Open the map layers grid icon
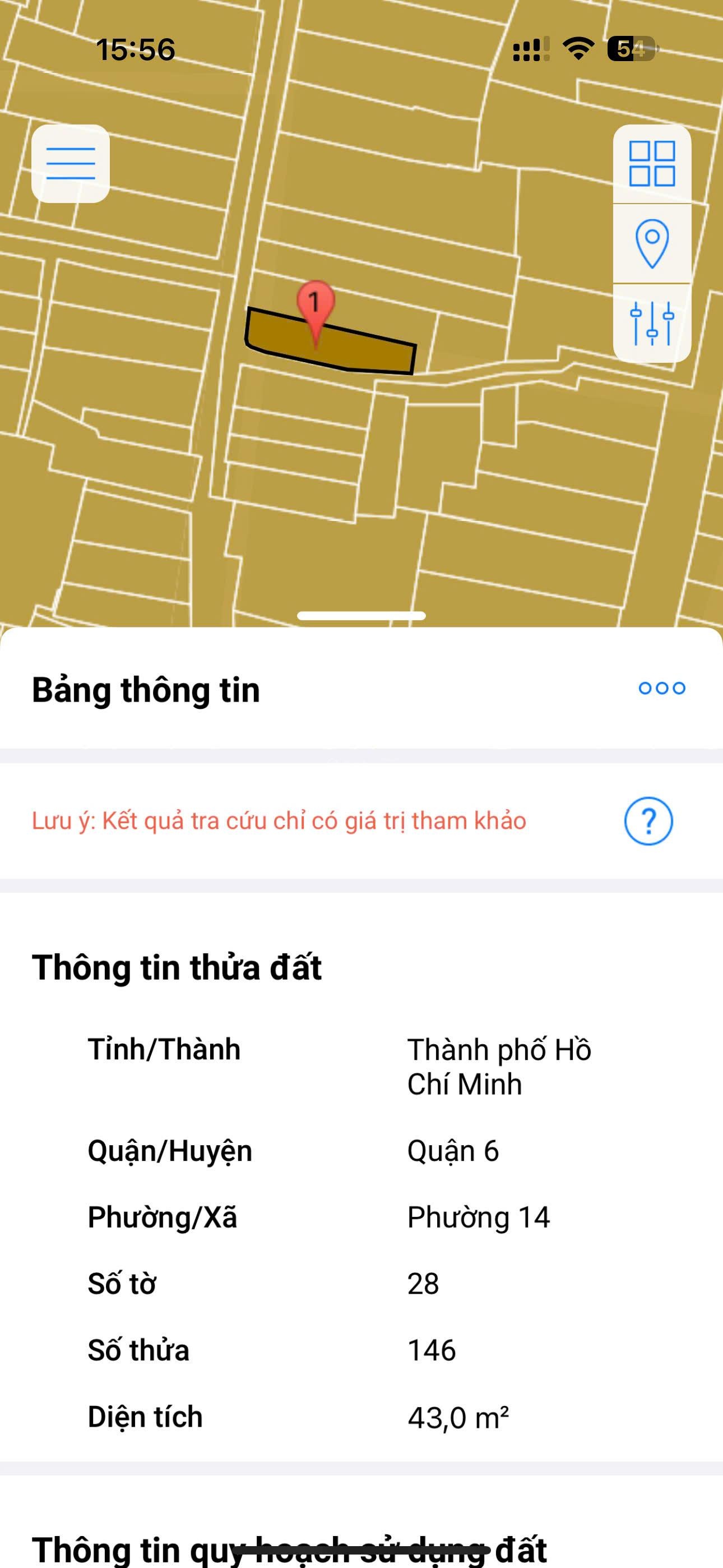Viewport: 723px width, 1568px height. point(651,163)
